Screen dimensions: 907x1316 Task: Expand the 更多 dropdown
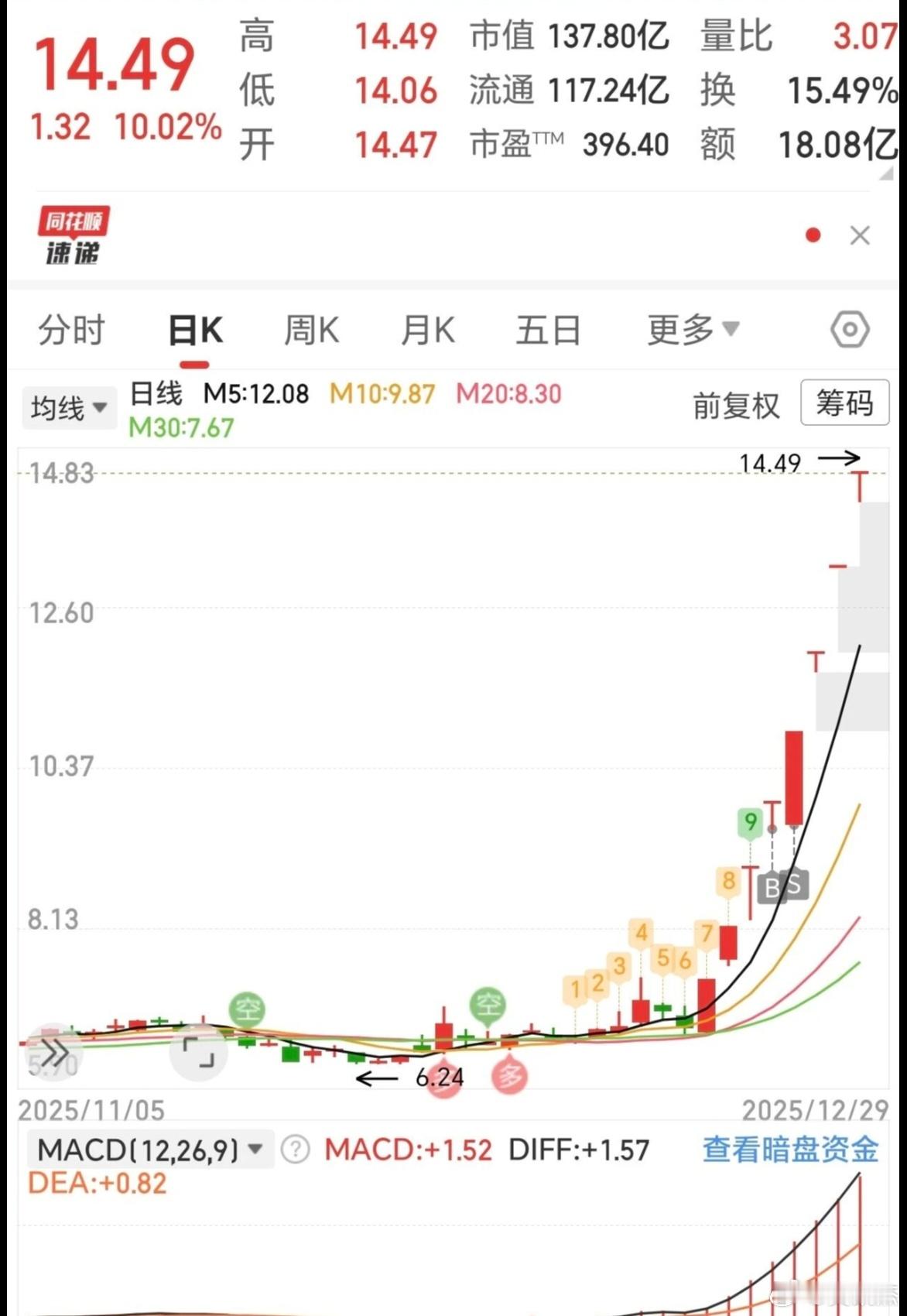pos(684,329)
